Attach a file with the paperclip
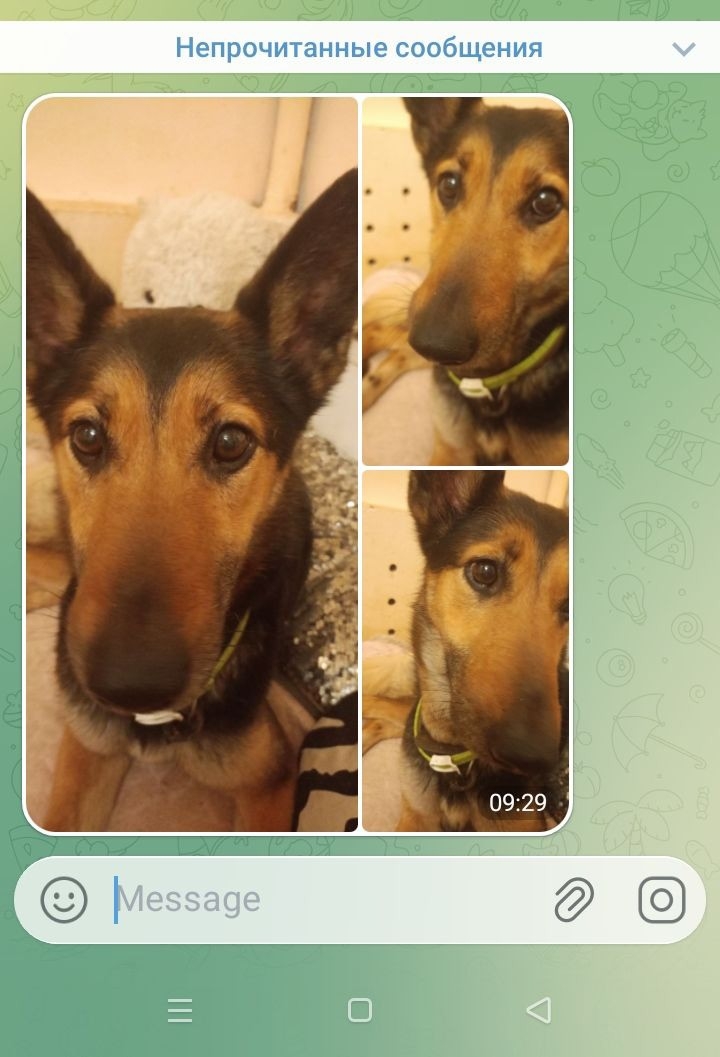 (574, 900)
